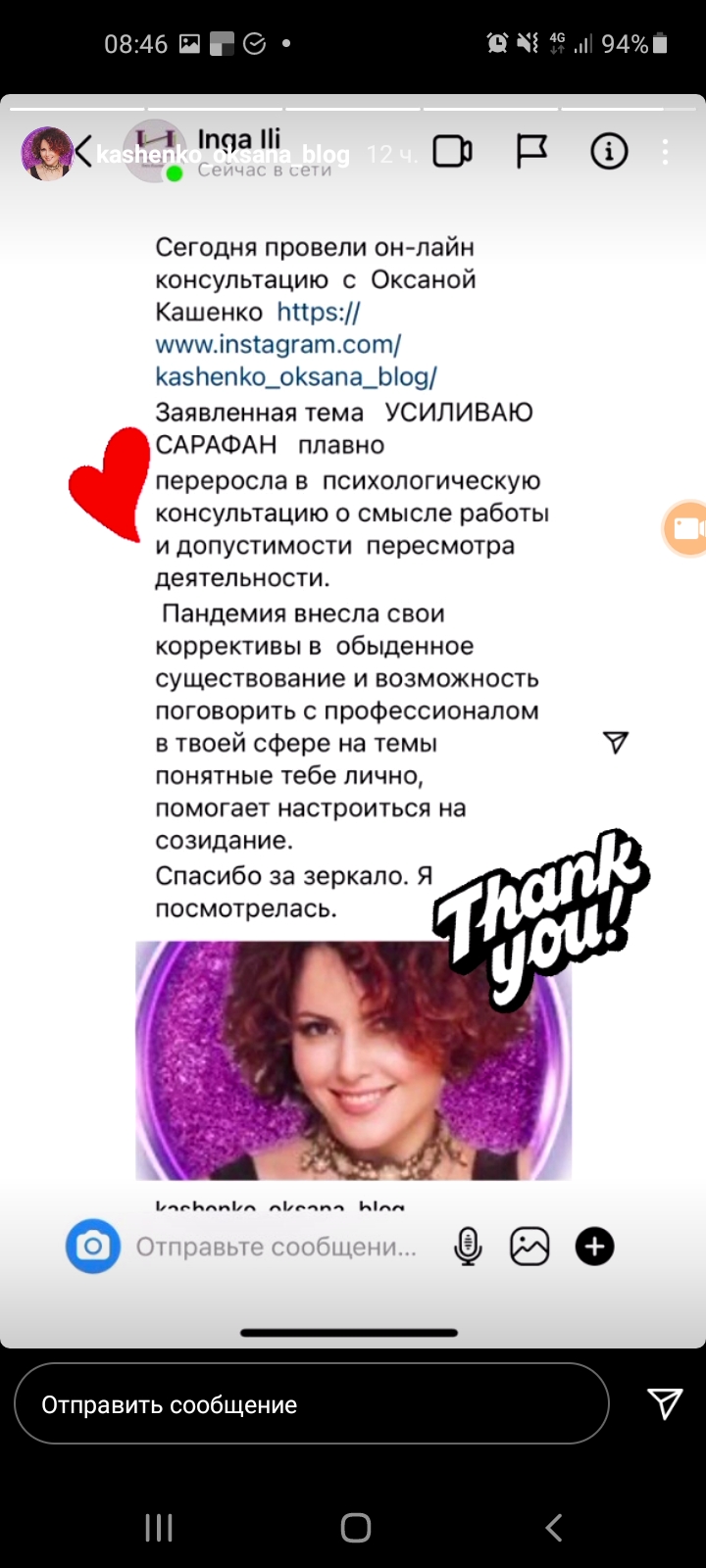Open recent apps from the navigation bar
Image resolution: width=706 pixels, height=1568 pixels.
159,1527
